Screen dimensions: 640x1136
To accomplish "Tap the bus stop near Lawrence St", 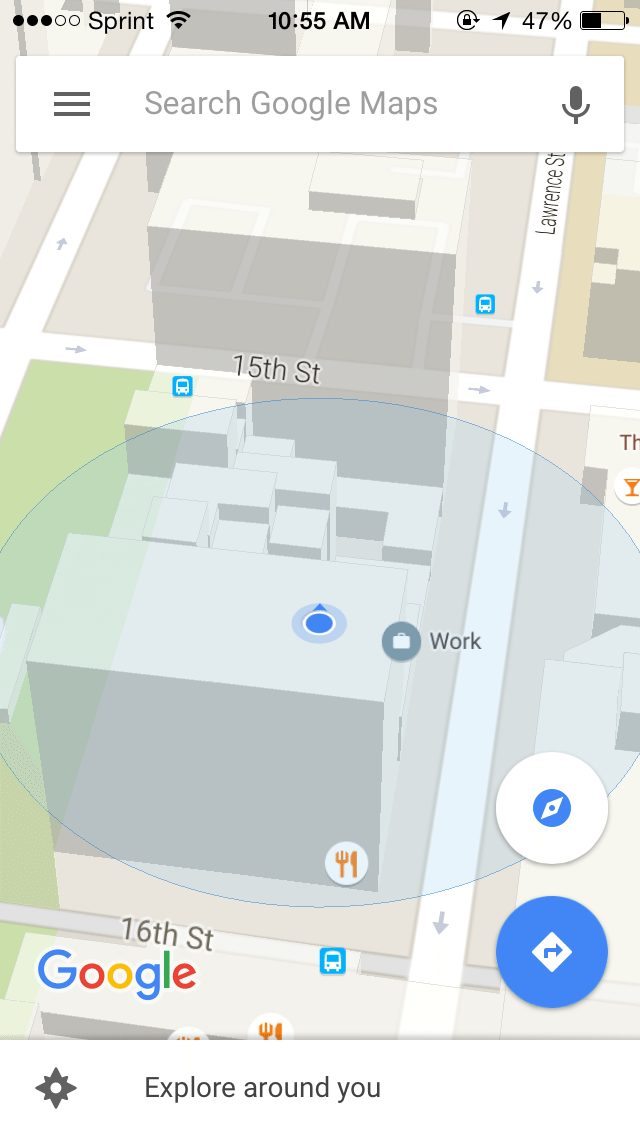I will click(x=486, y=304).
